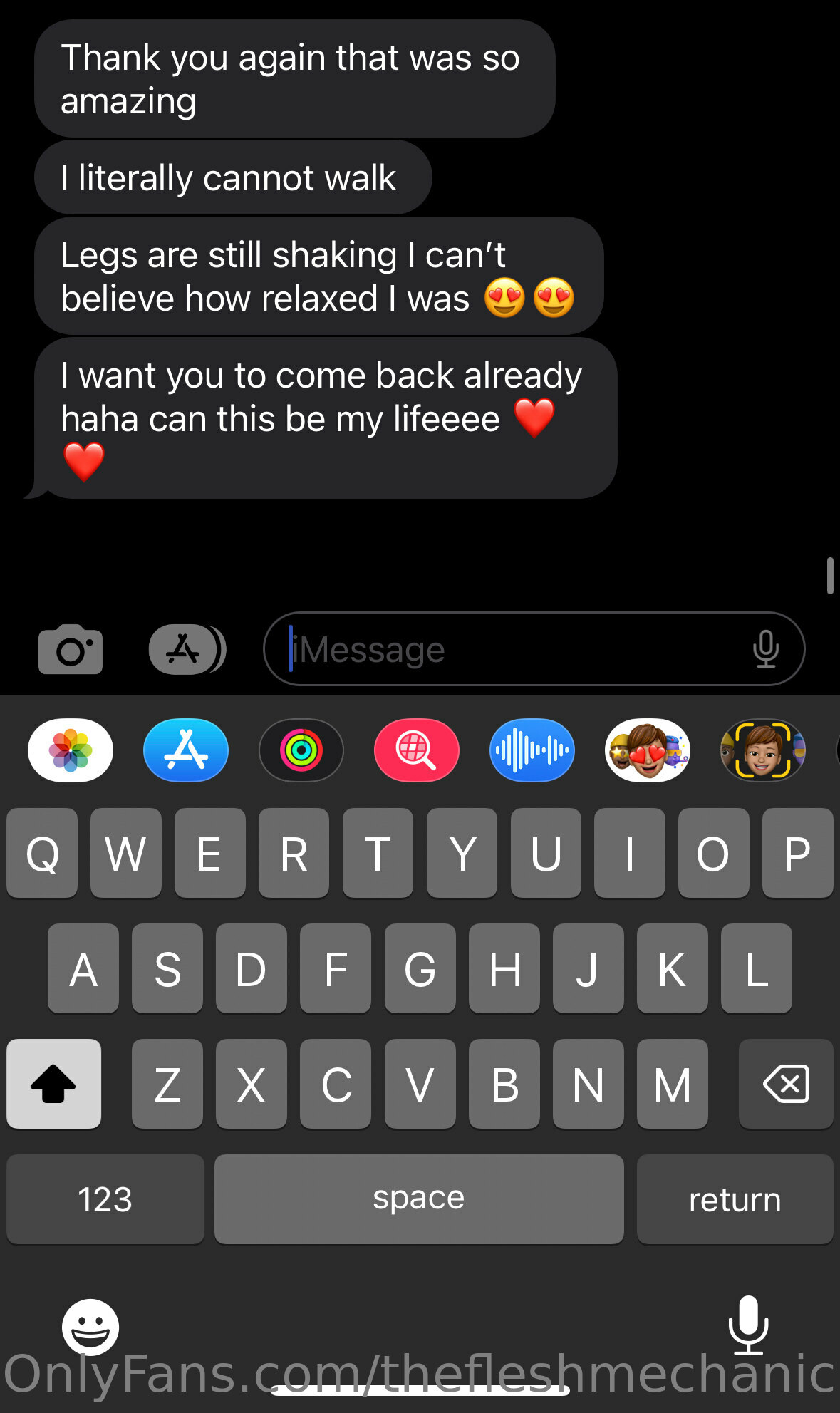Toggle the App Store apps drawer button

coord(187,649)
